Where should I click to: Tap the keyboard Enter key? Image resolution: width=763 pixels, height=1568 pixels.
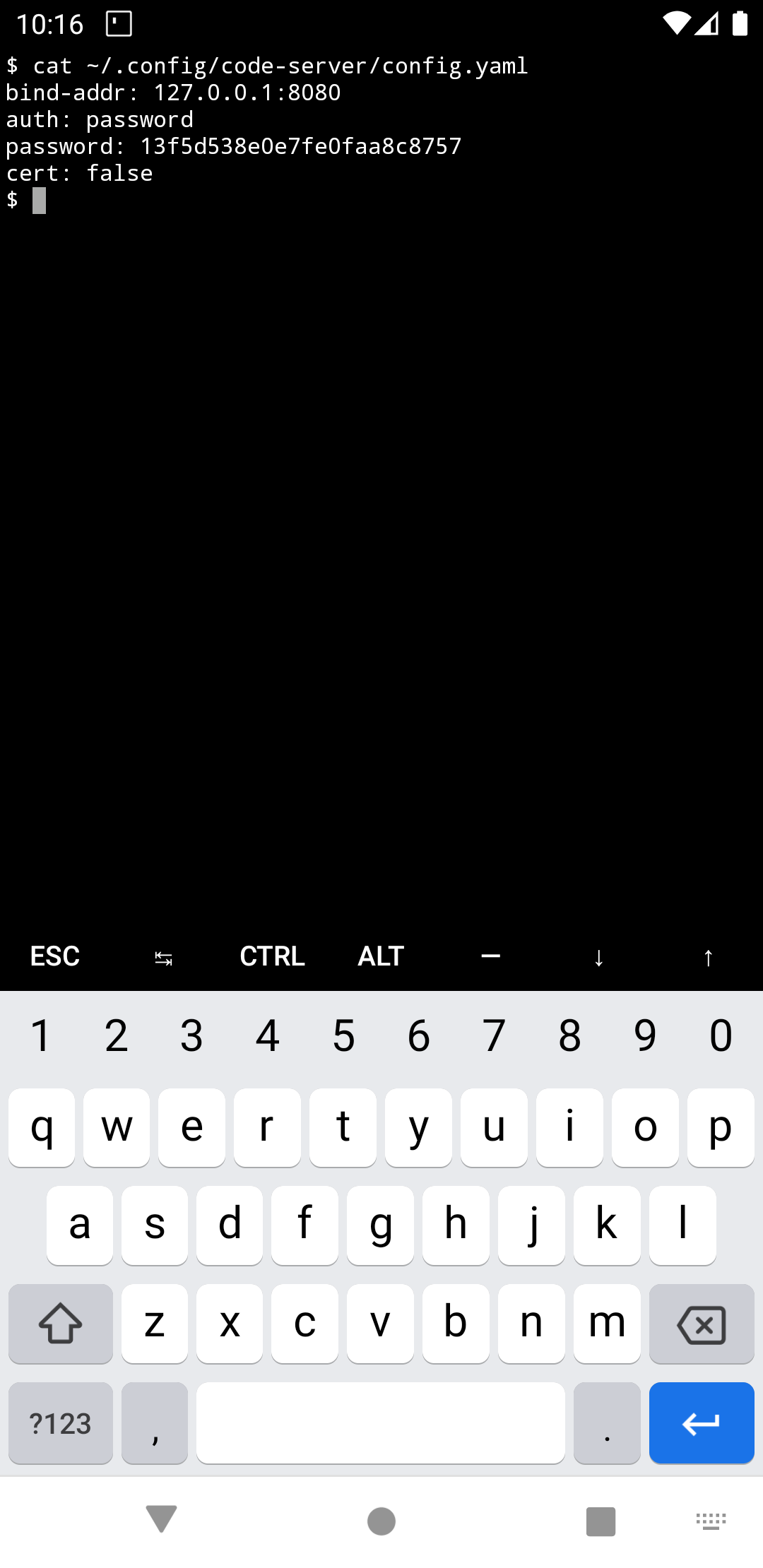701,1423
